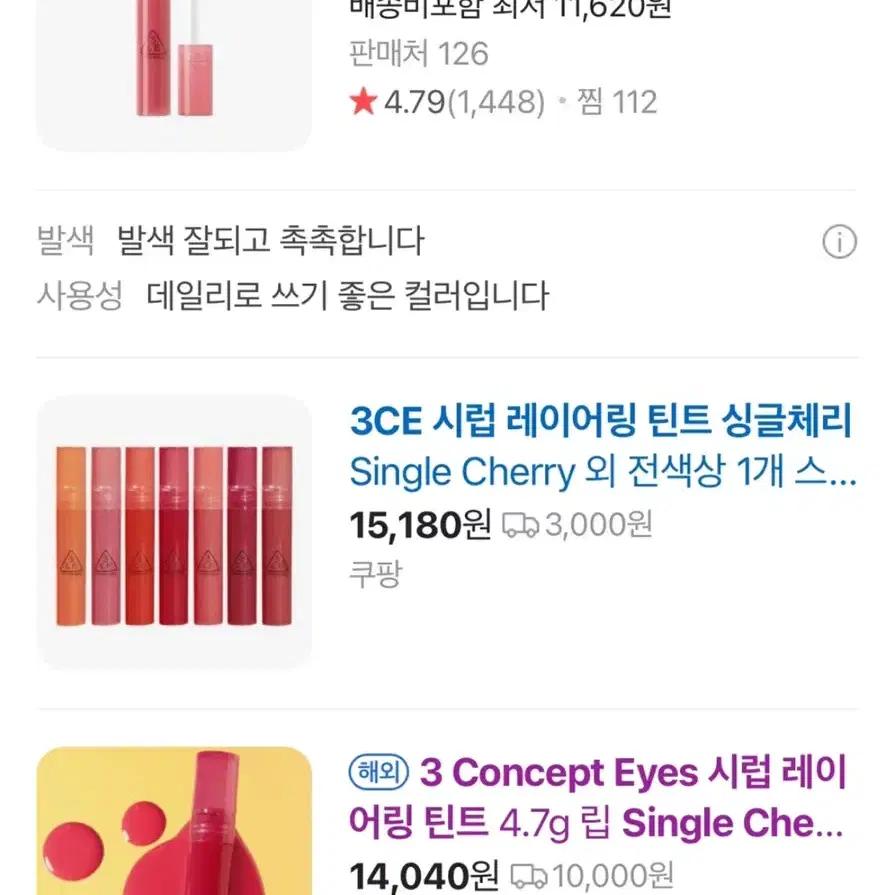Show the 126 sellers (판매처)
Image resolution: width=895 pixels, height=895 pixels.
(x=419, y=53)
